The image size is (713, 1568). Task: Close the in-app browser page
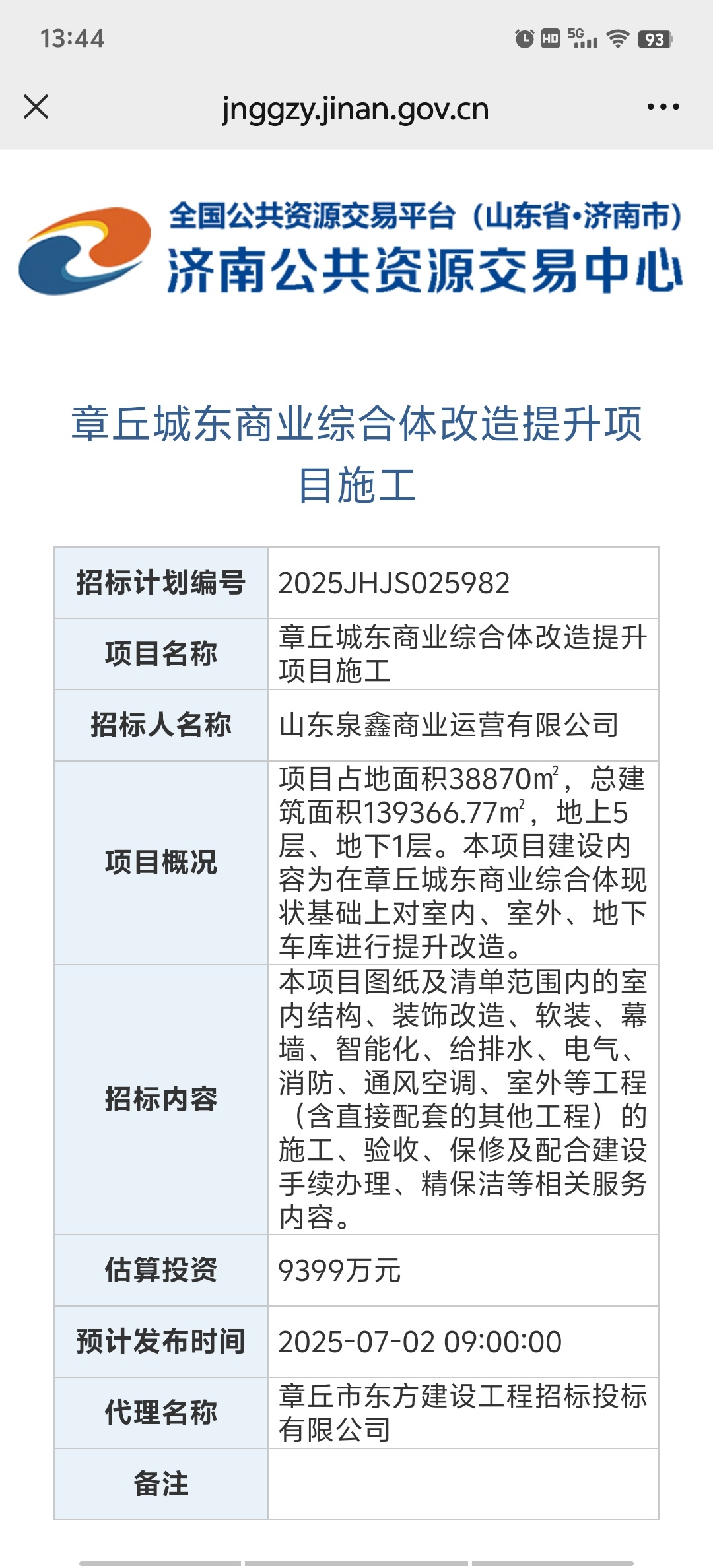pos(36,107)
